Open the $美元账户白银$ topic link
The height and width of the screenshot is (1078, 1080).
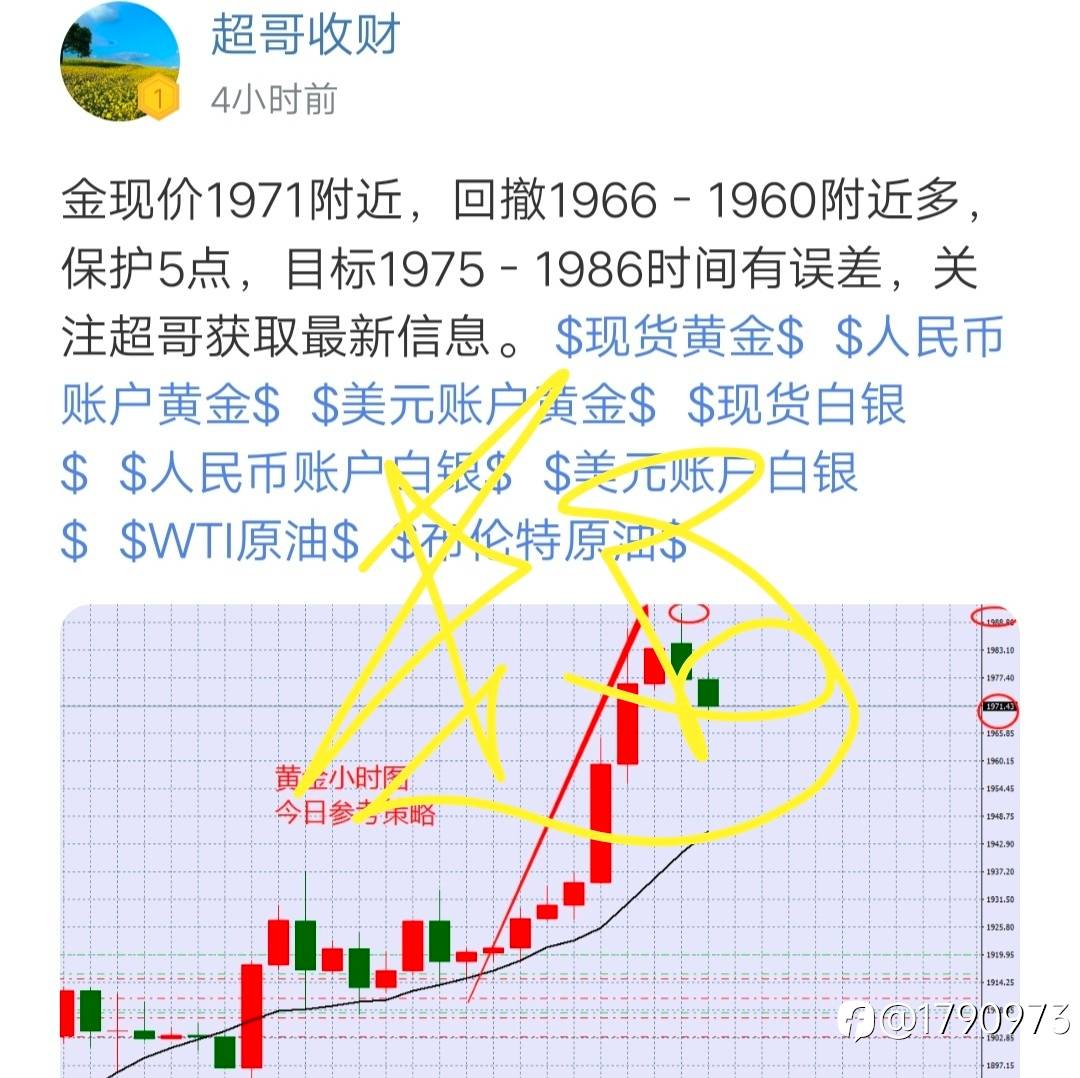pyautogui.click(x=700, y=473)
